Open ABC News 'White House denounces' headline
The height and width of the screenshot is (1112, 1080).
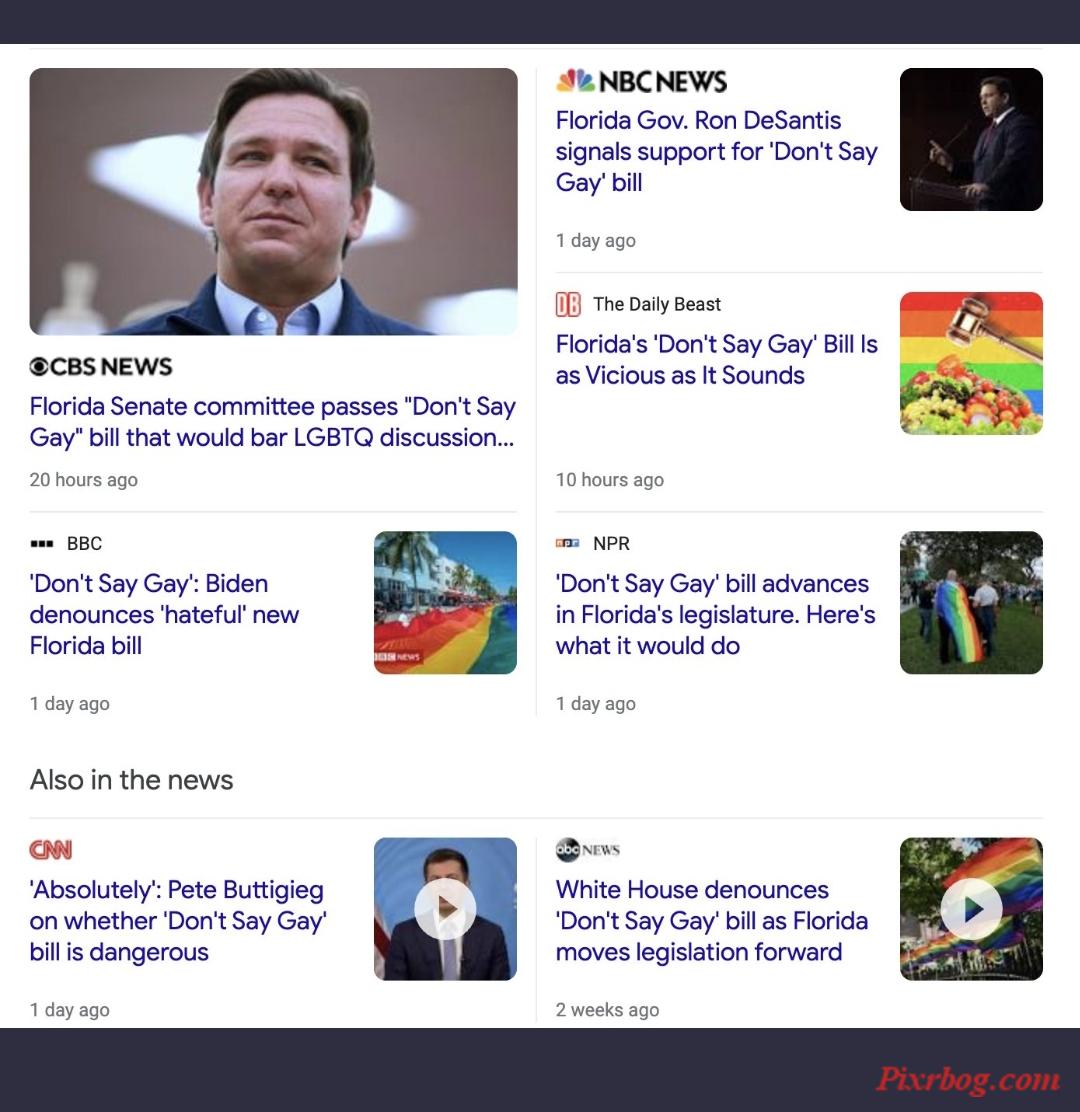coord(711,920)
